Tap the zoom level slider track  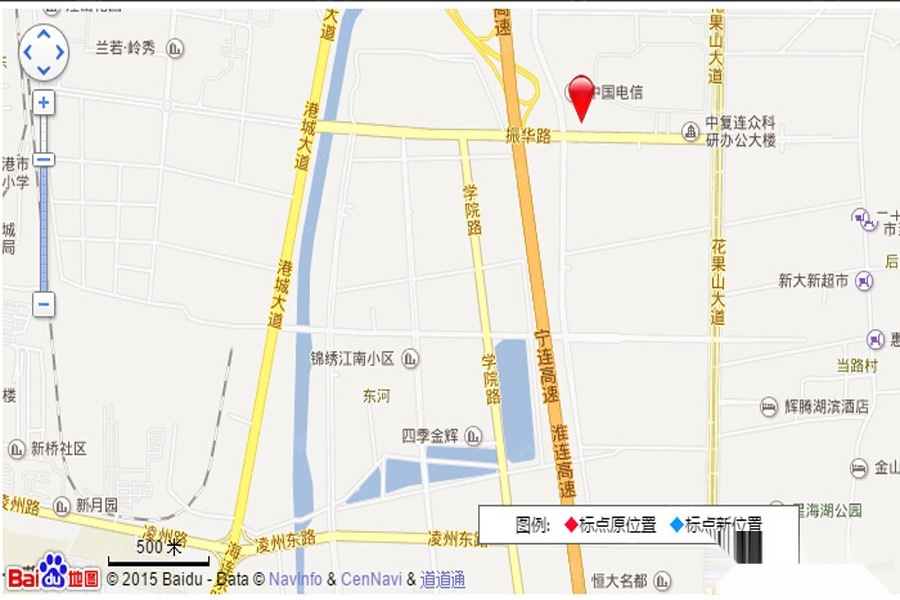click(43, 230)
